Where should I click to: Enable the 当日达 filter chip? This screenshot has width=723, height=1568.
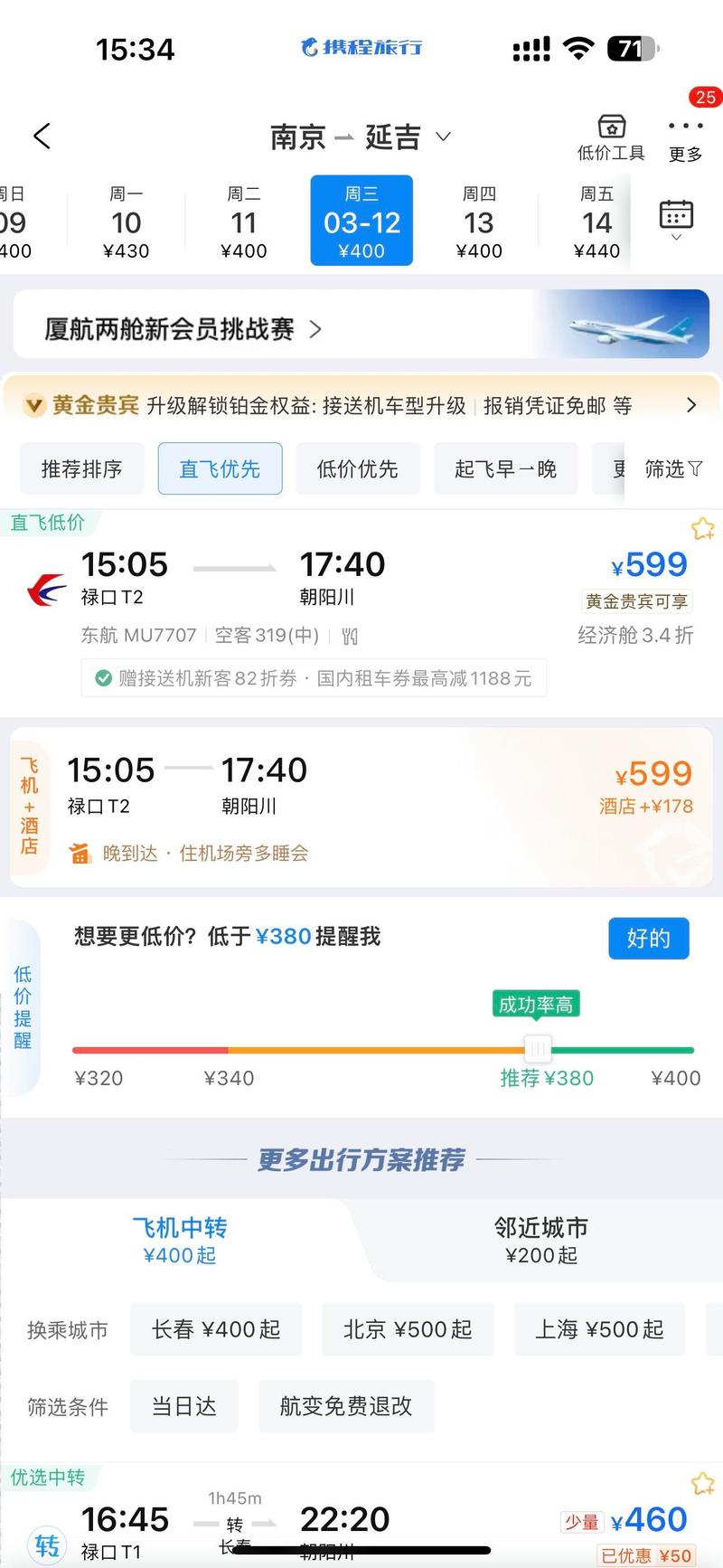[184, 1406]
